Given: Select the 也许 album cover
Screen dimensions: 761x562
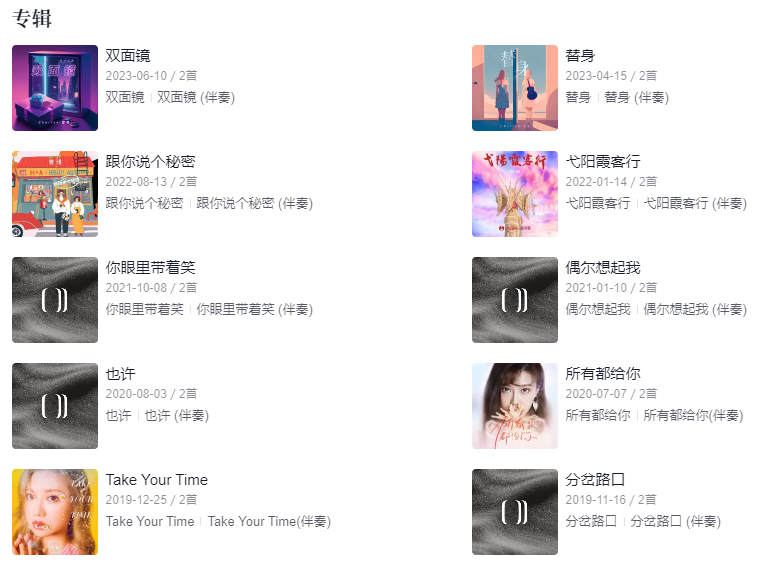Looking at the screenshot, I should pyautogui.click(x=55, y=406).
